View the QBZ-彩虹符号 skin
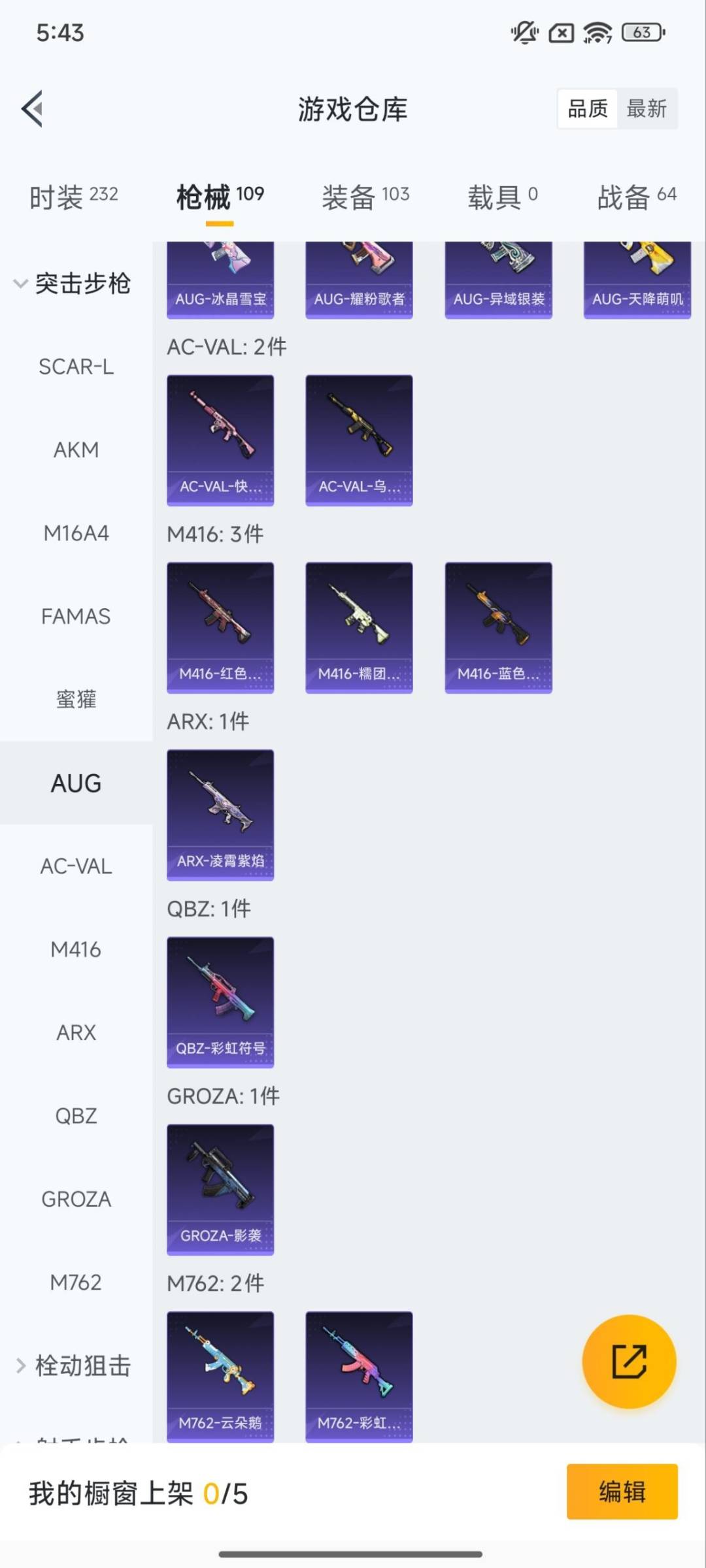Screen dimensions: 706x1568 point(220,1002)
